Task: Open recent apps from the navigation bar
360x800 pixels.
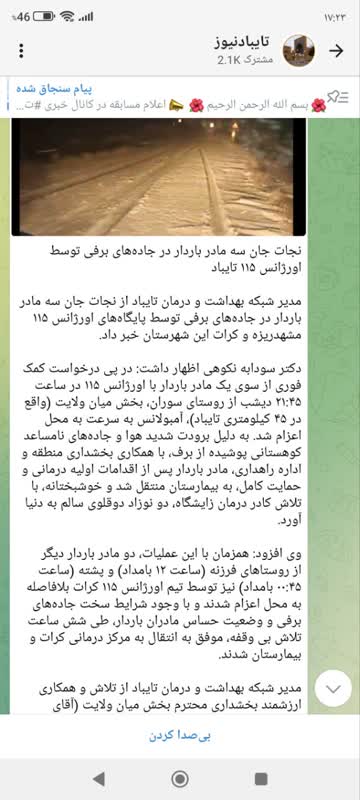Action: pyautogui.click(x=261, y=779)
